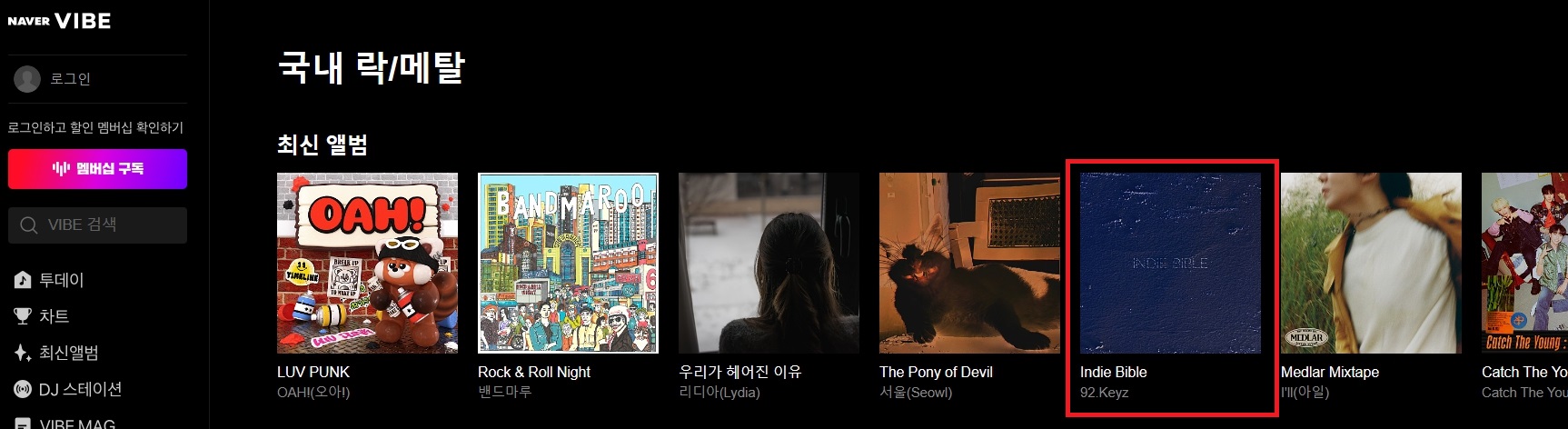Viewport: 1568px width, 429px height.
Task: Open the Catch The Young album
Action: click(x=1524, y=263)
